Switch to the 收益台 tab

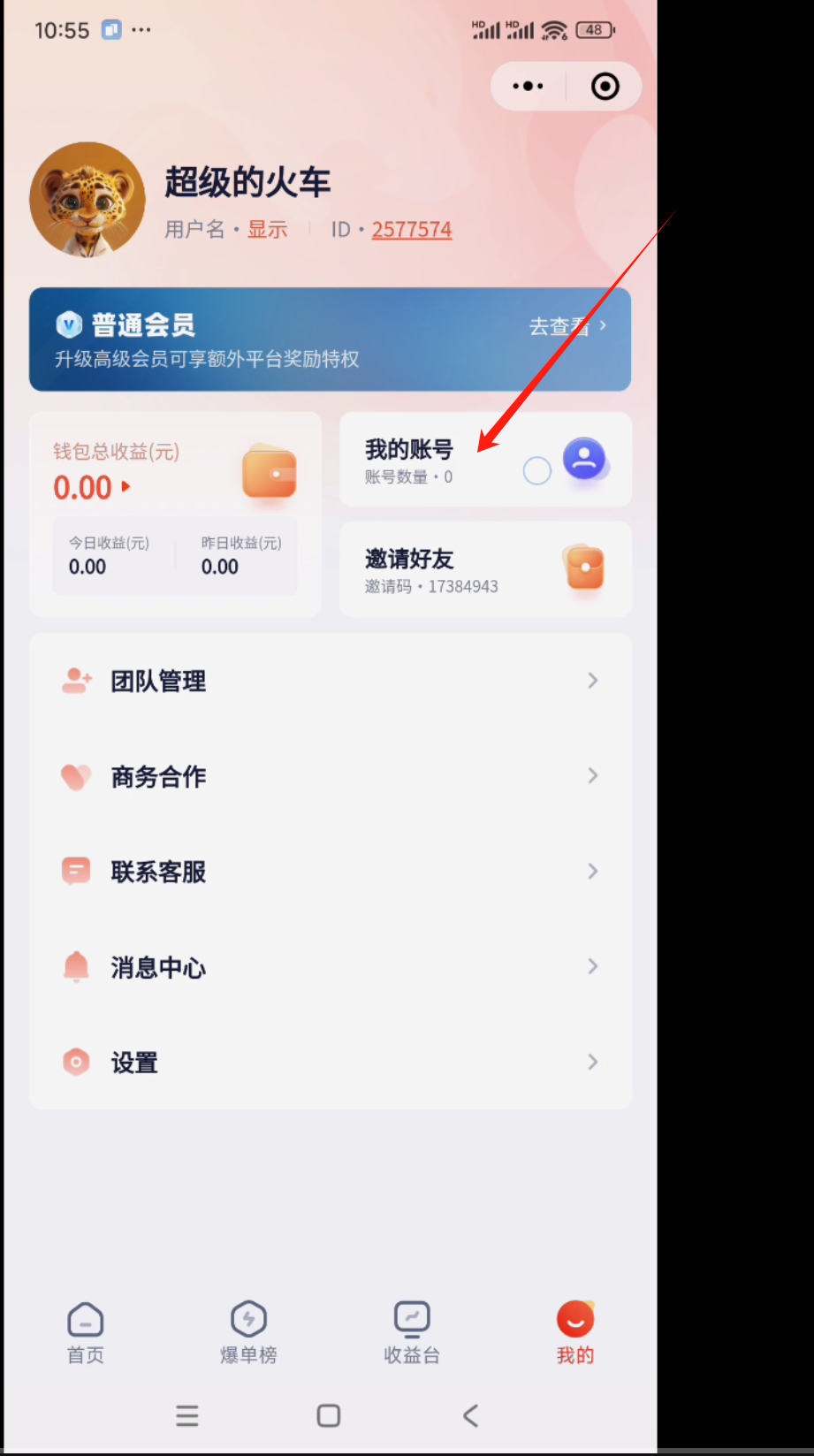point(412,1332)
